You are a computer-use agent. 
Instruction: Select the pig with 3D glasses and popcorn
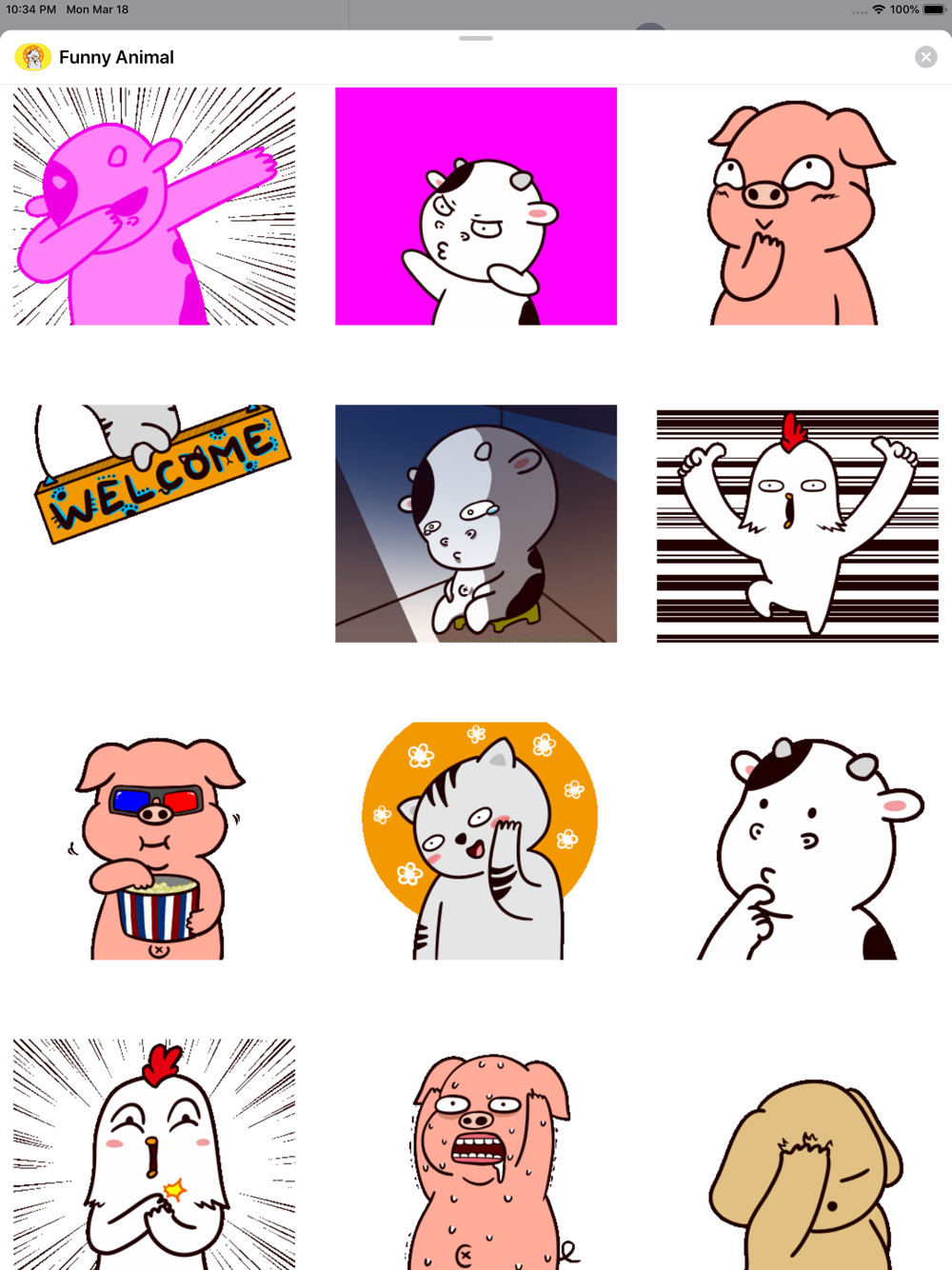154,841
